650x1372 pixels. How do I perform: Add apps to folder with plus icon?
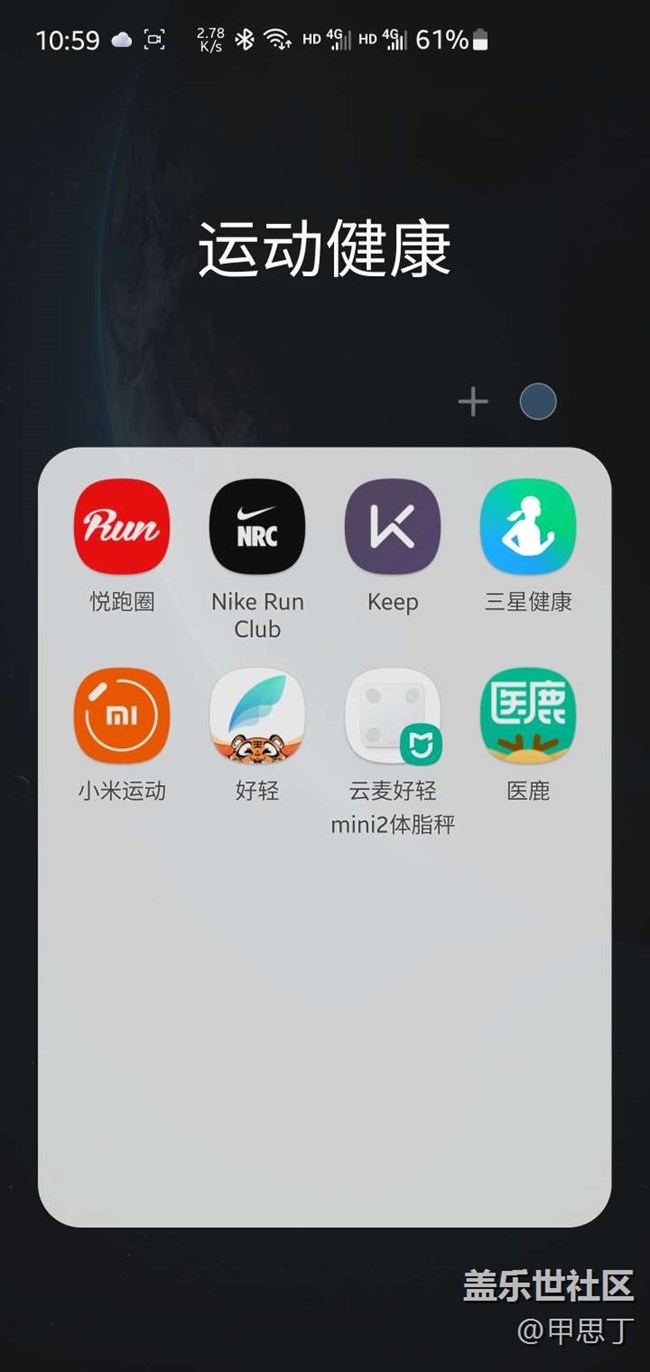[x=473, y=402]
